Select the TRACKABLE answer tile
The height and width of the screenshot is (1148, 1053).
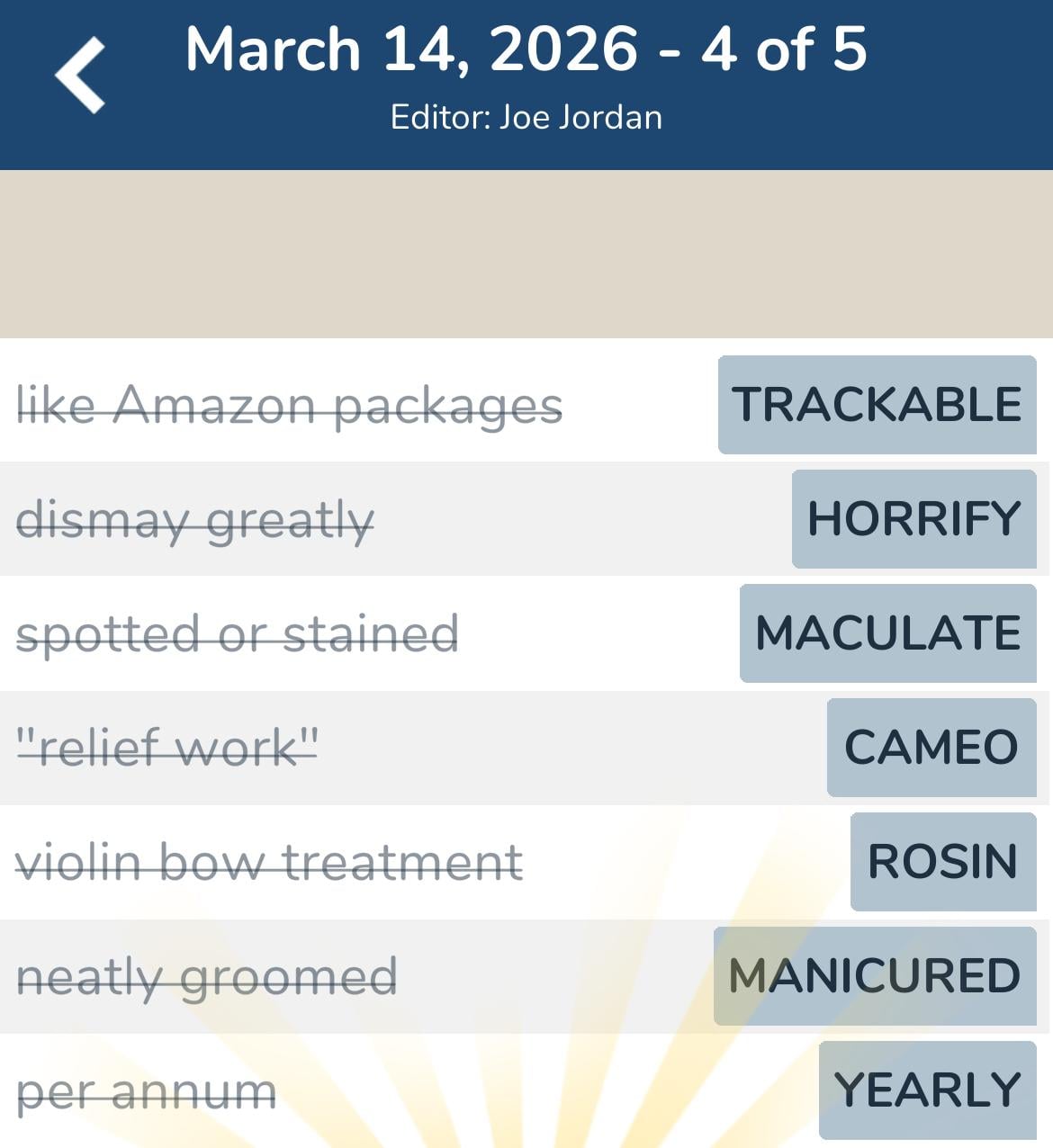875,404
